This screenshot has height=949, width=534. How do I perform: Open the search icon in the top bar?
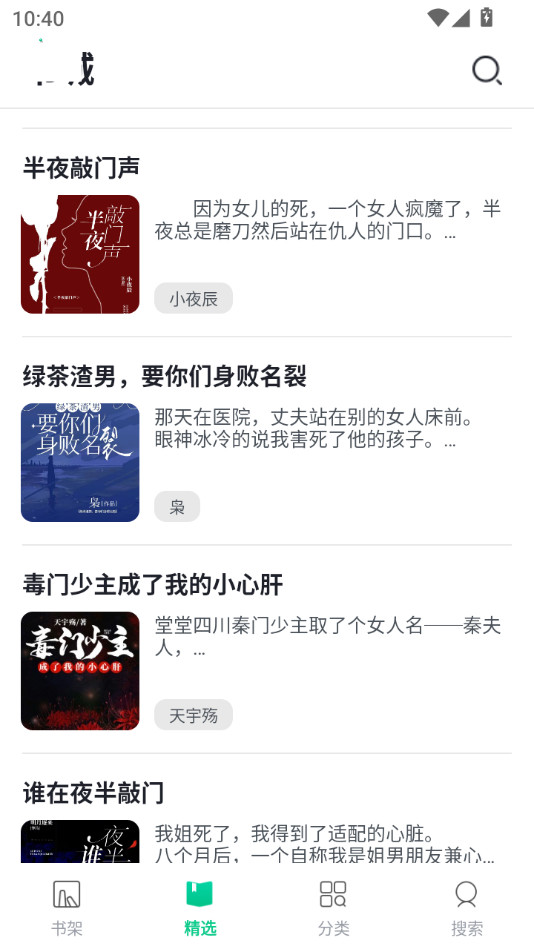[x=487, y=71]
